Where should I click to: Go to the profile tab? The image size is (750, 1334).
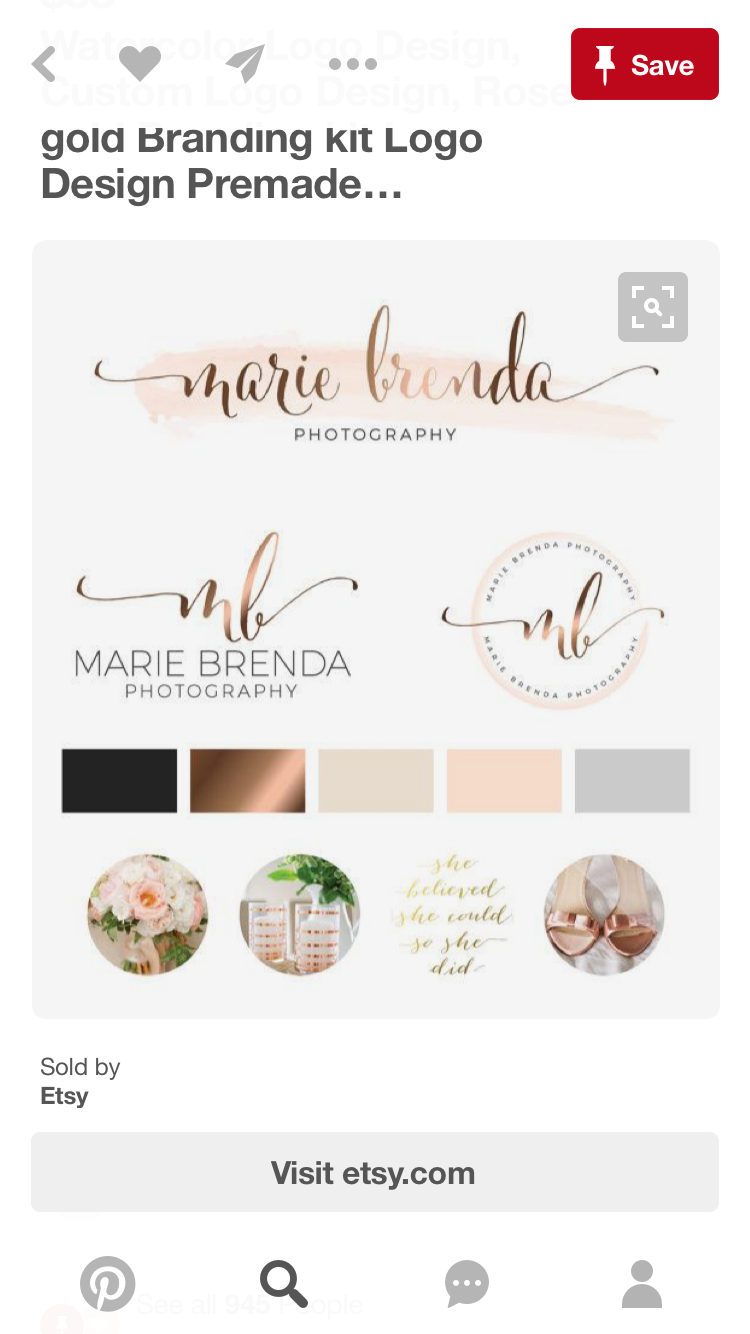pos(642,1283)
